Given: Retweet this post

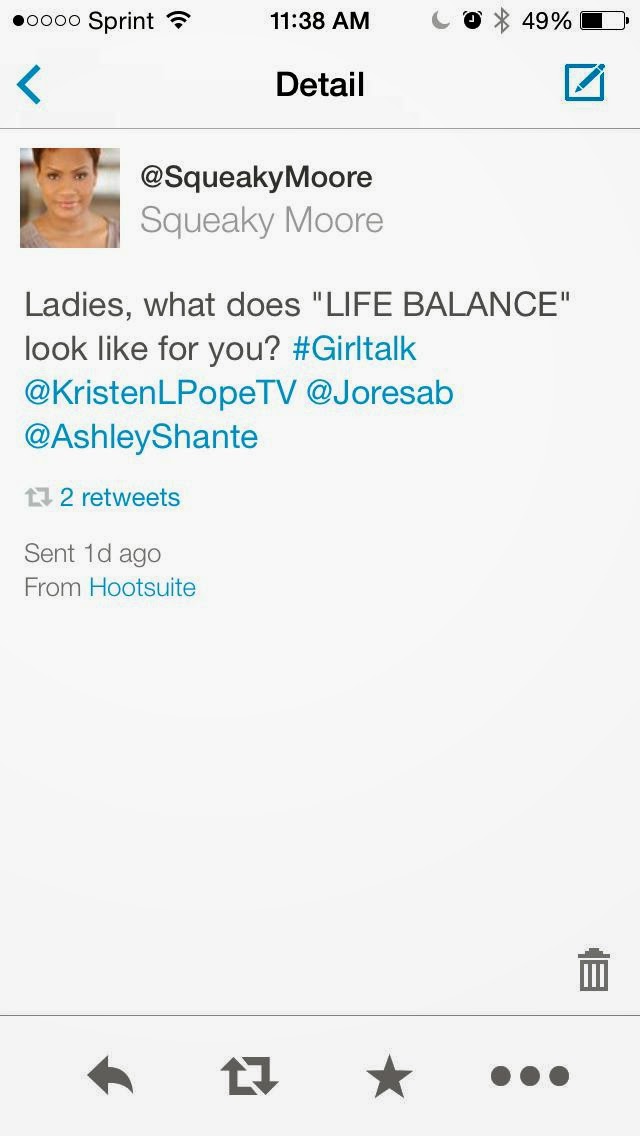Looking at the screenshot, I should point(249,1076).
